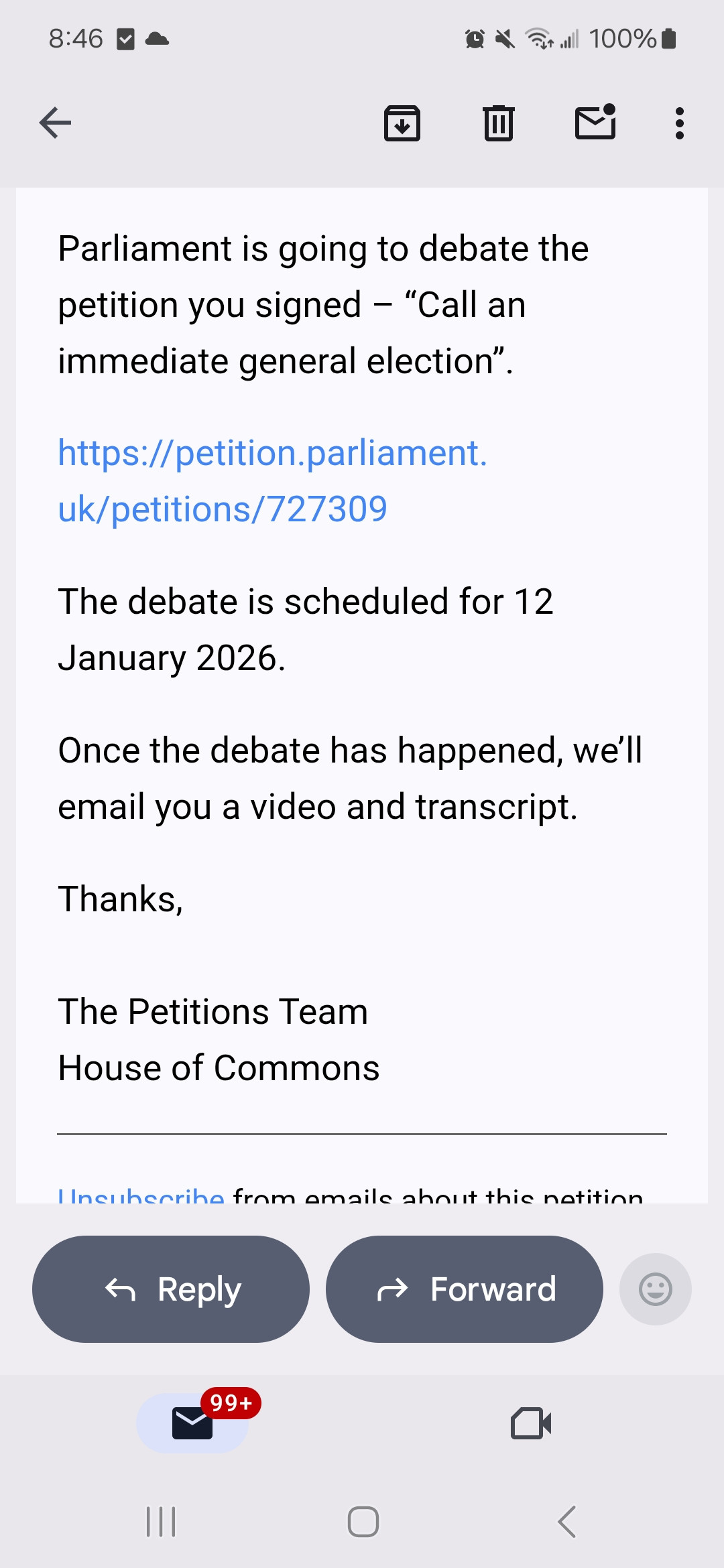Mark the email as unread
724x1568 pixels.
pyautogui.click(x=595, y=123)
